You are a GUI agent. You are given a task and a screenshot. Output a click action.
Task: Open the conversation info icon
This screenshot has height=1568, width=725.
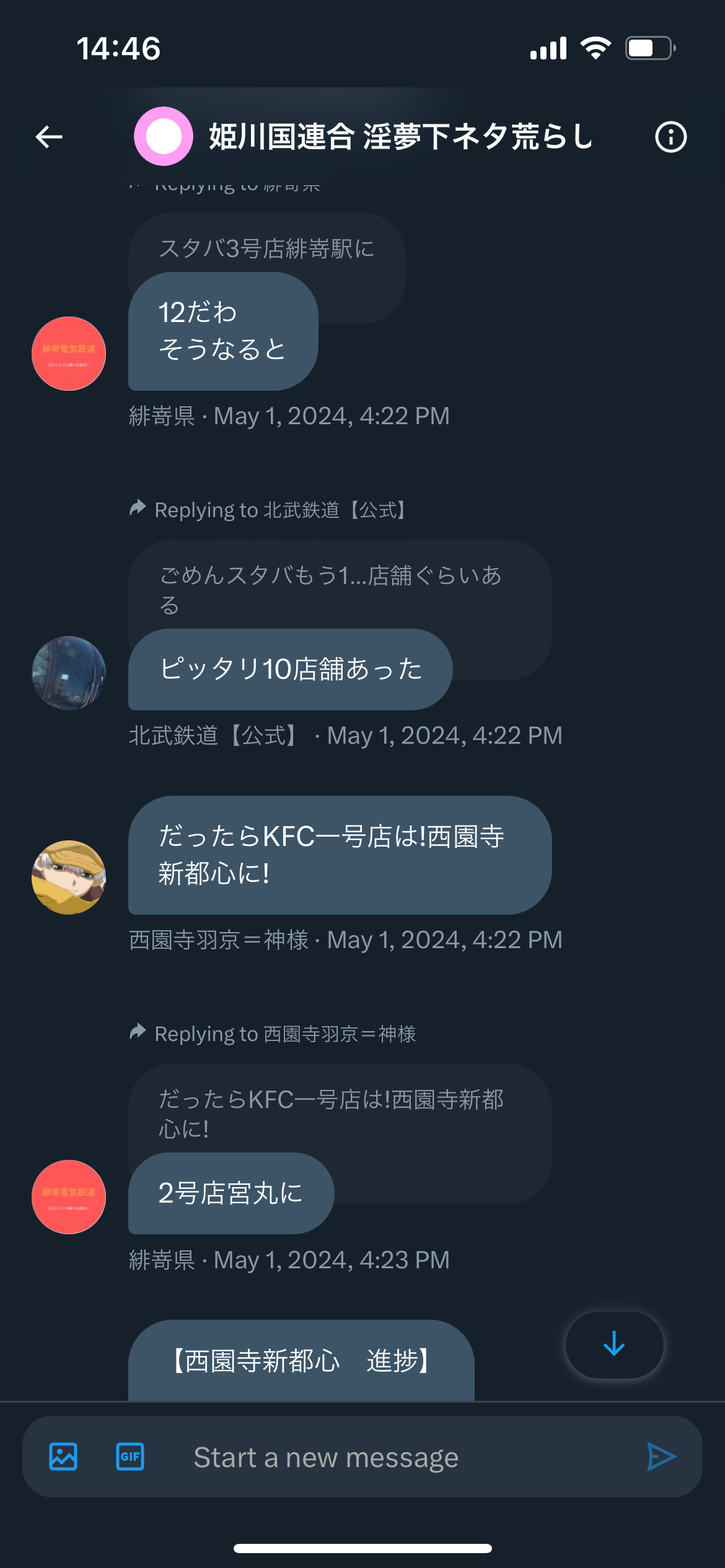coord(670,137)
